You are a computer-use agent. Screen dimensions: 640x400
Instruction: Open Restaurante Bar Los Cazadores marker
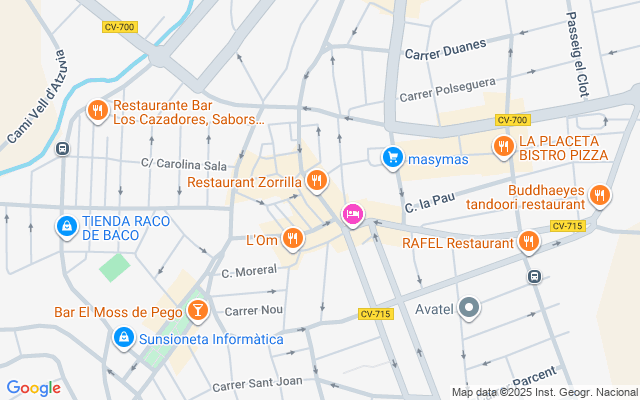coord(97,111)
